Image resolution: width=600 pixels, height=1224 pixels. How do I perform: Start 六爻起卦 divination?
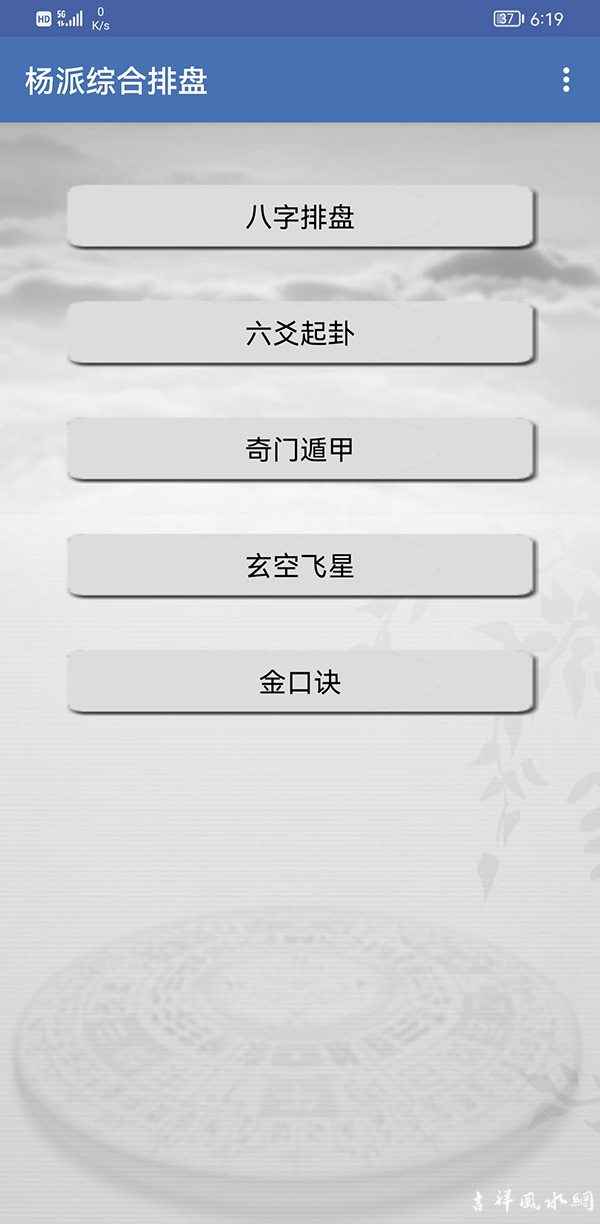pos(300,333)
